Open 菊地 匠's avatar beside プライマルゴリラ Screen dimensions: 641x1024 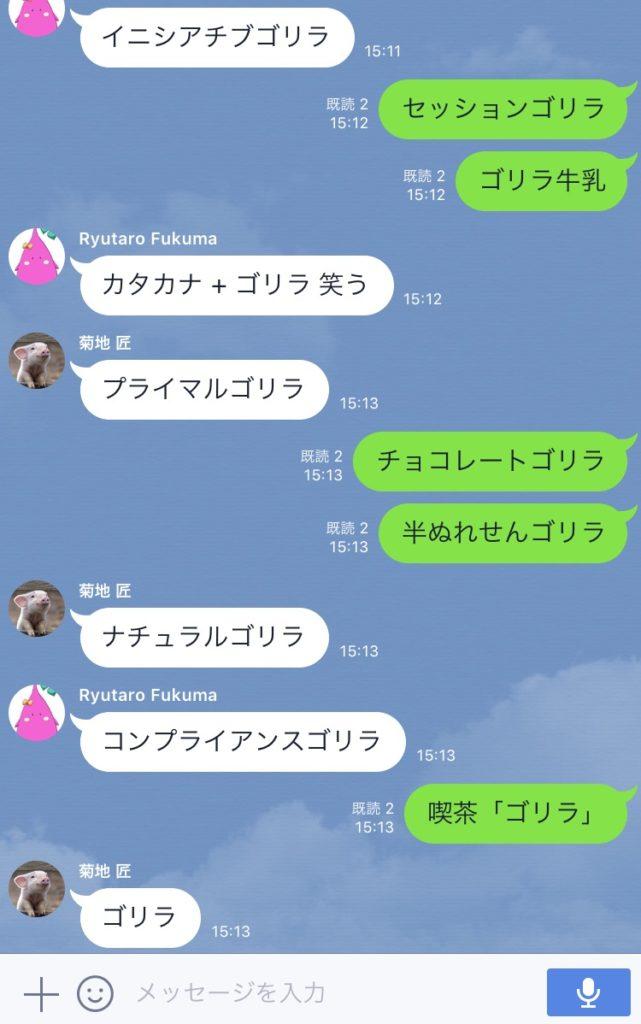pos(37,361)
